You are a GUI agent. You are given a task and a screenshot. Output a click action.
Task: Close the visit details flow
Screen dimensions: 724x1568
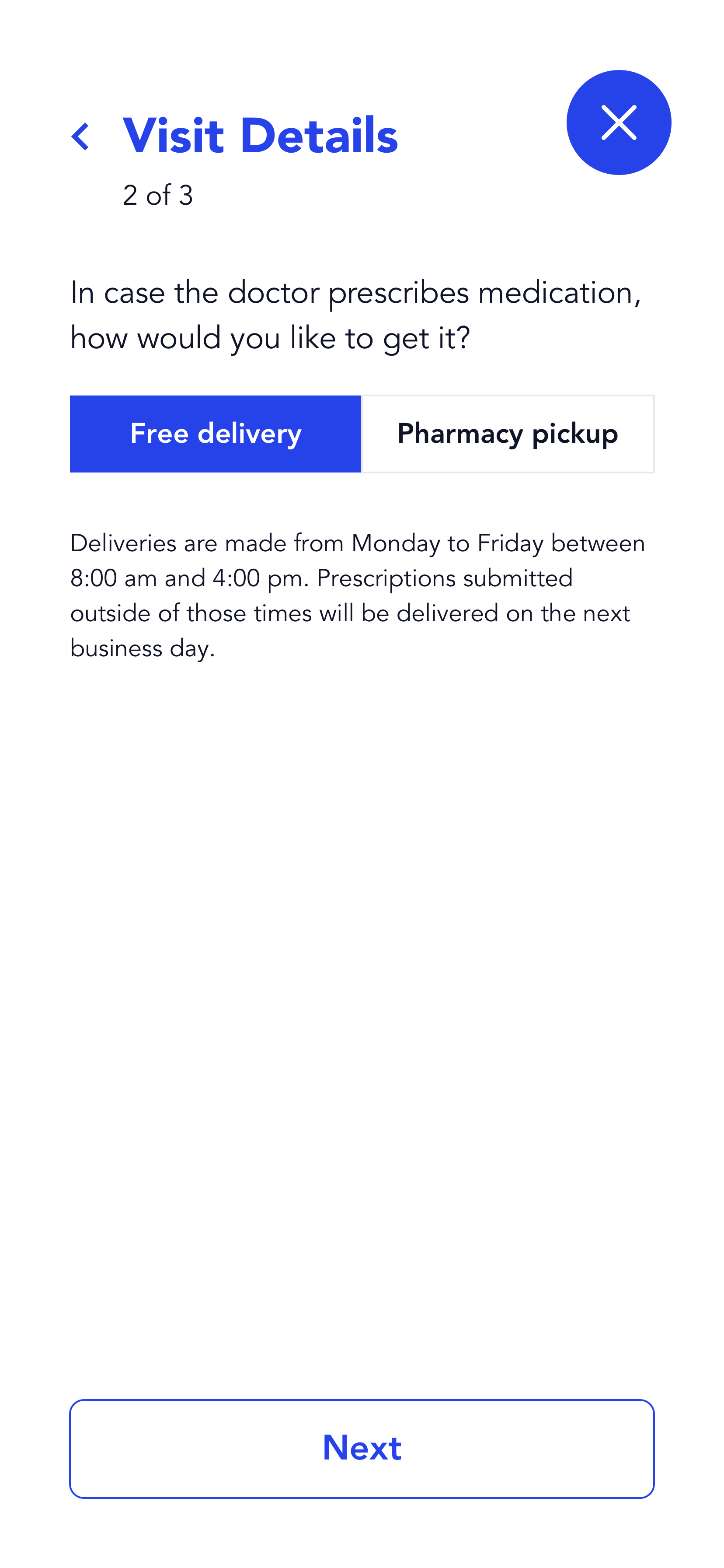618,122
